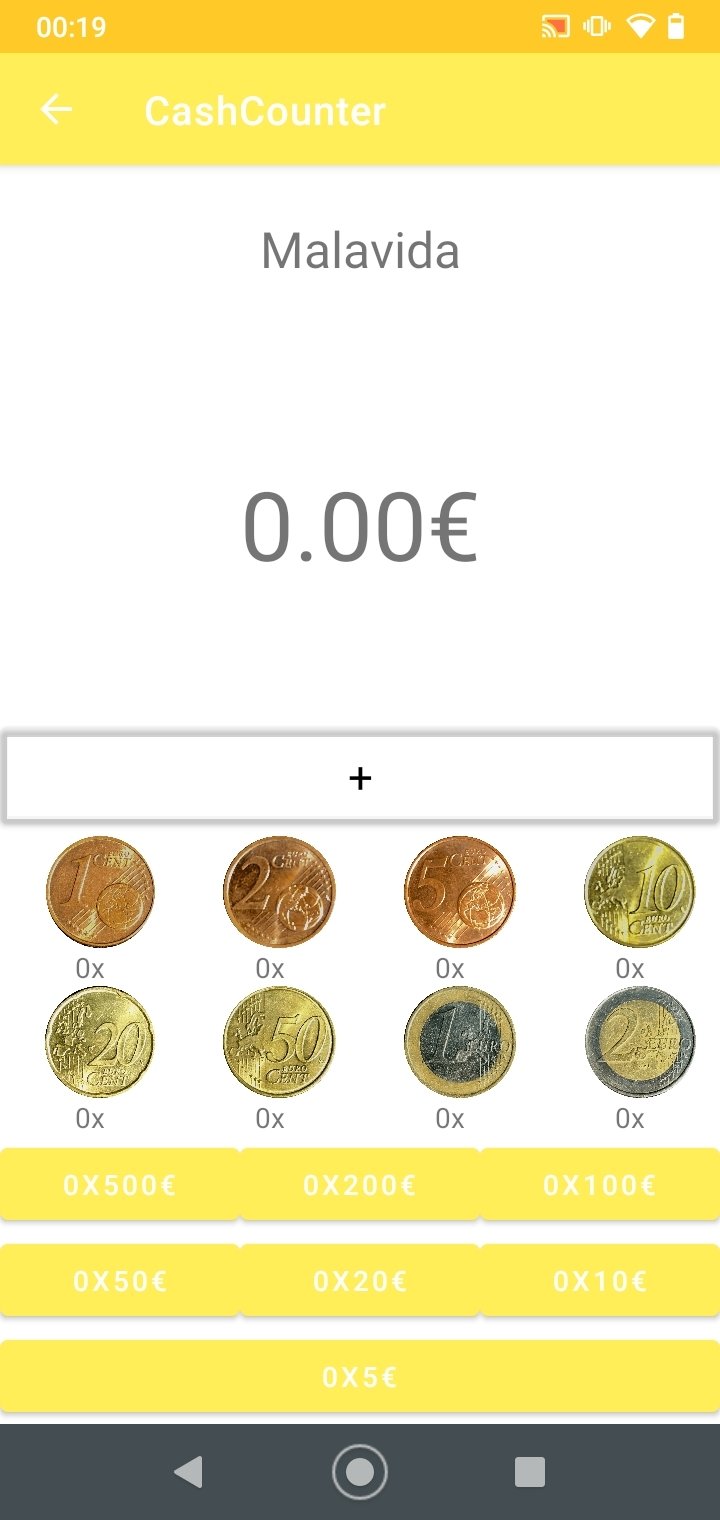This screenshot has height=1520, width=720.
Task: Add a 5€ banknote
Action: [x=360, y=1377]
